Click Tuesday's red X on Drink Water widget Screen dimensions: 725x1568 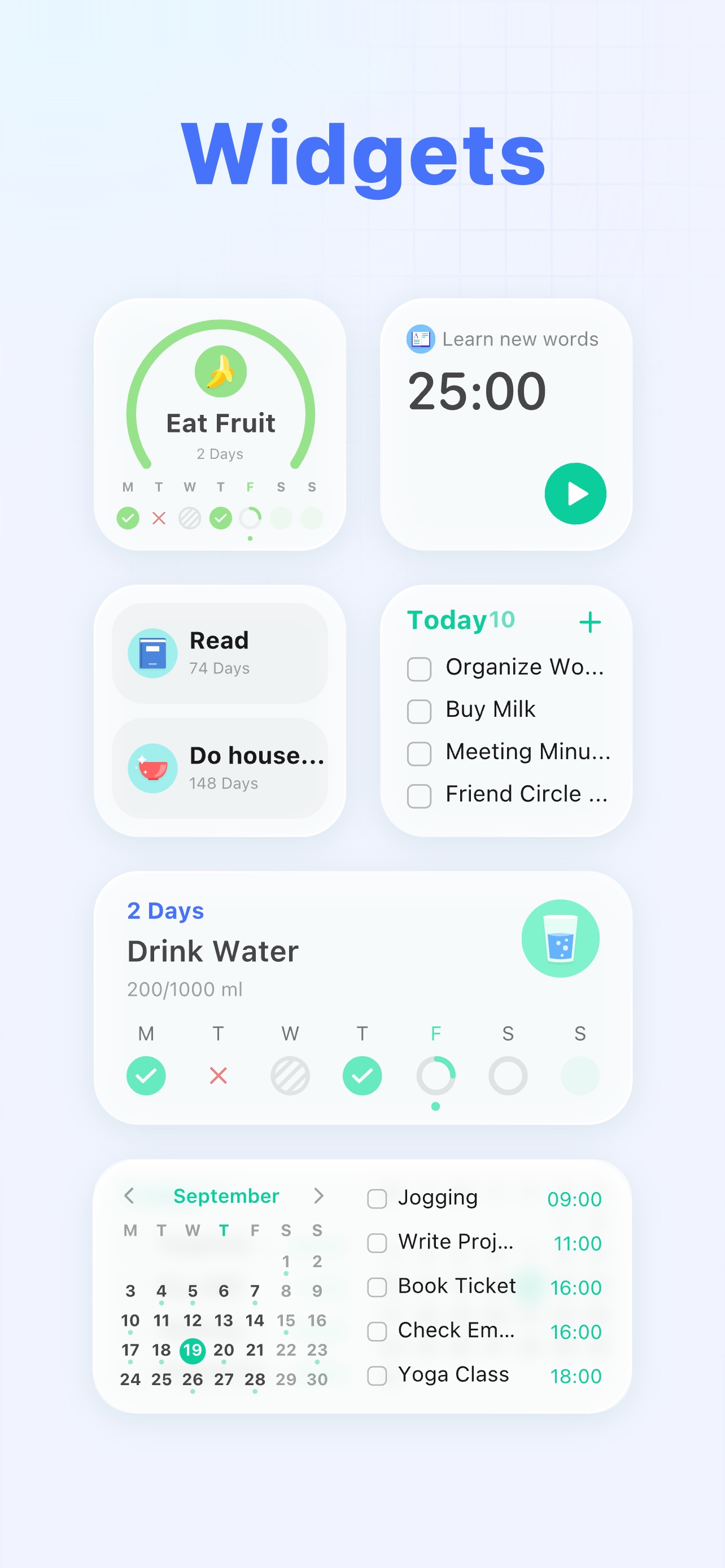click(x=219, y=1076)
